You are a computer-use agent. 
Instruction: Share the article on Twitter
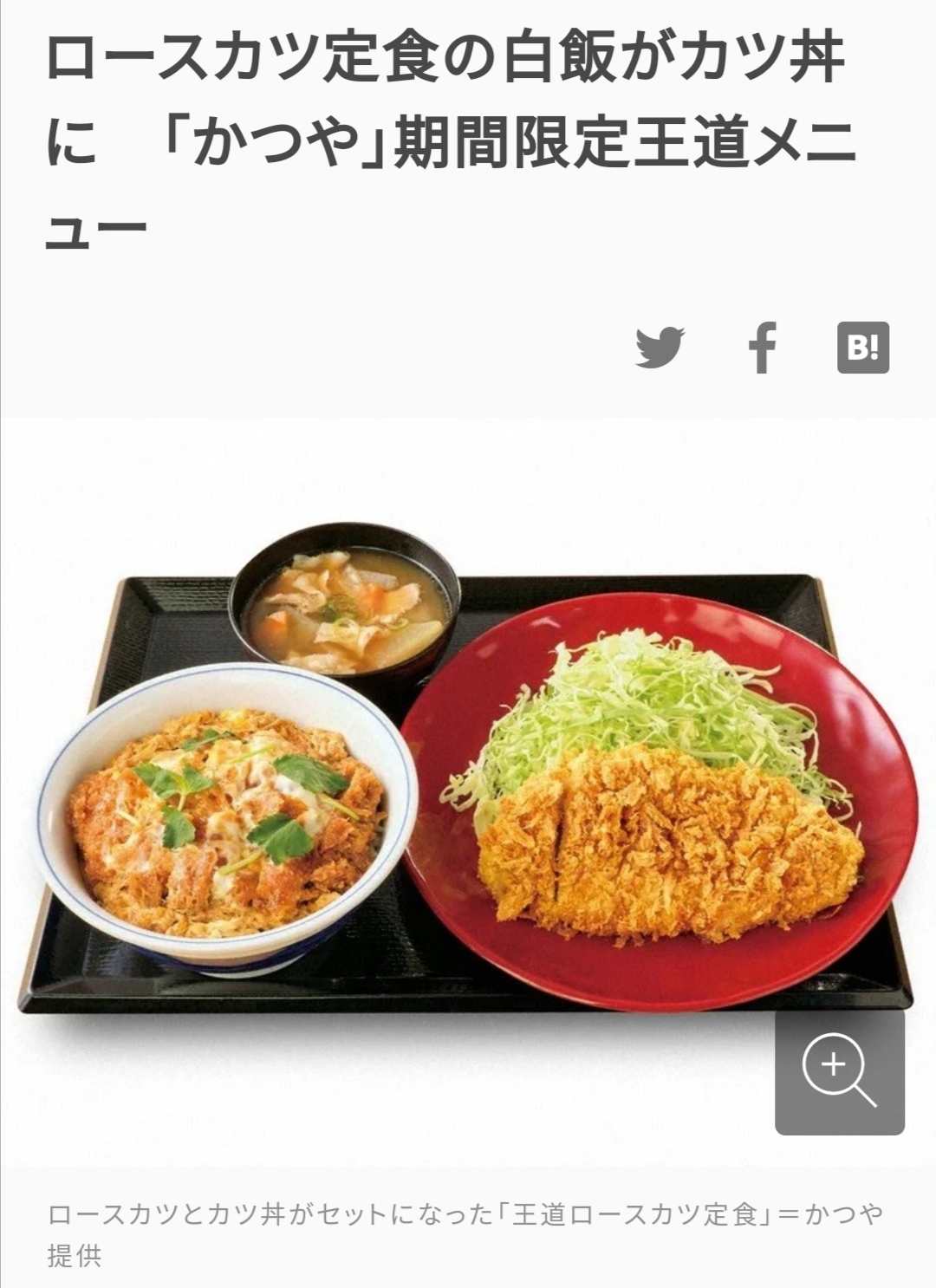point(660,348)
